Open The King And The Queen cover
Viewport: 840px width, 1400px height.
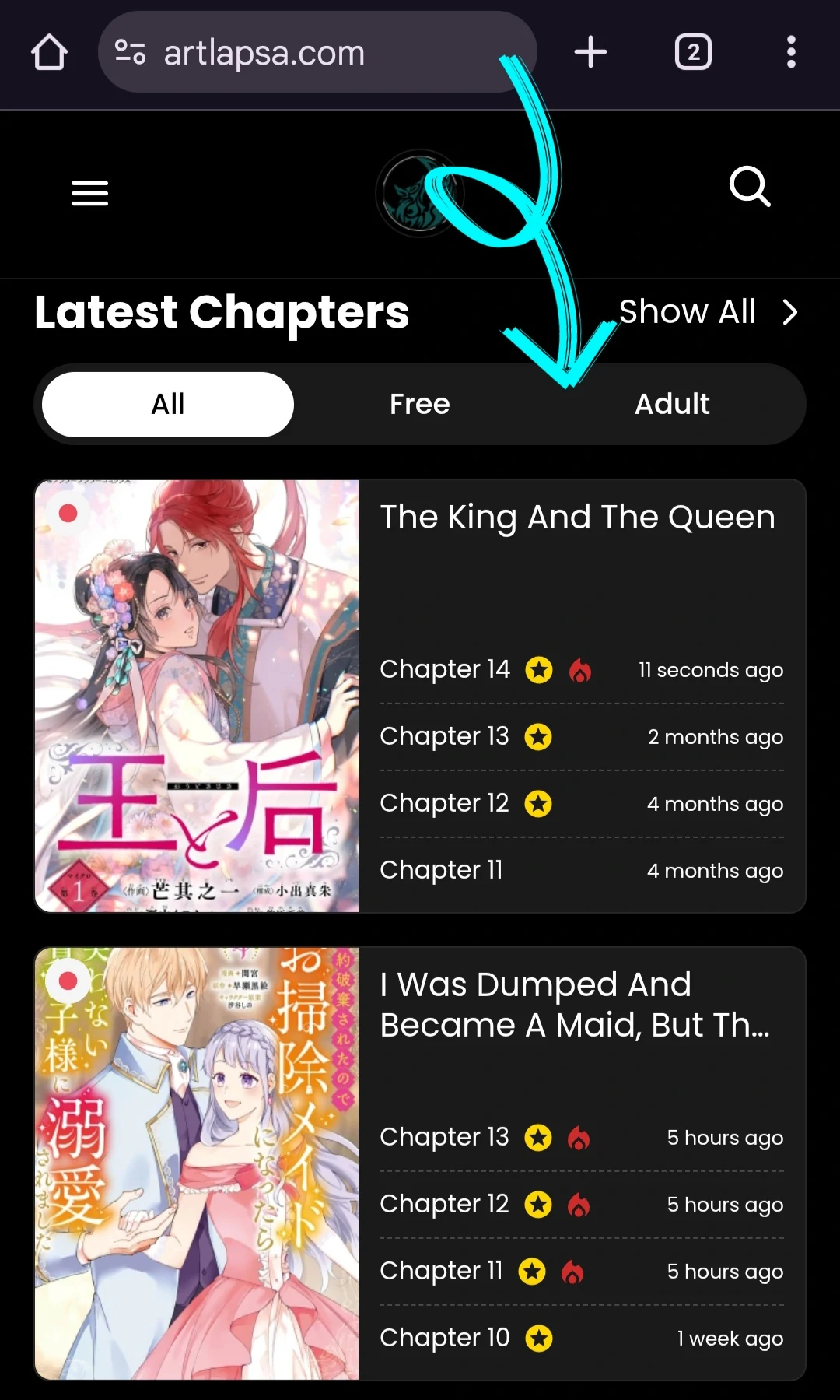pos(197,696)
